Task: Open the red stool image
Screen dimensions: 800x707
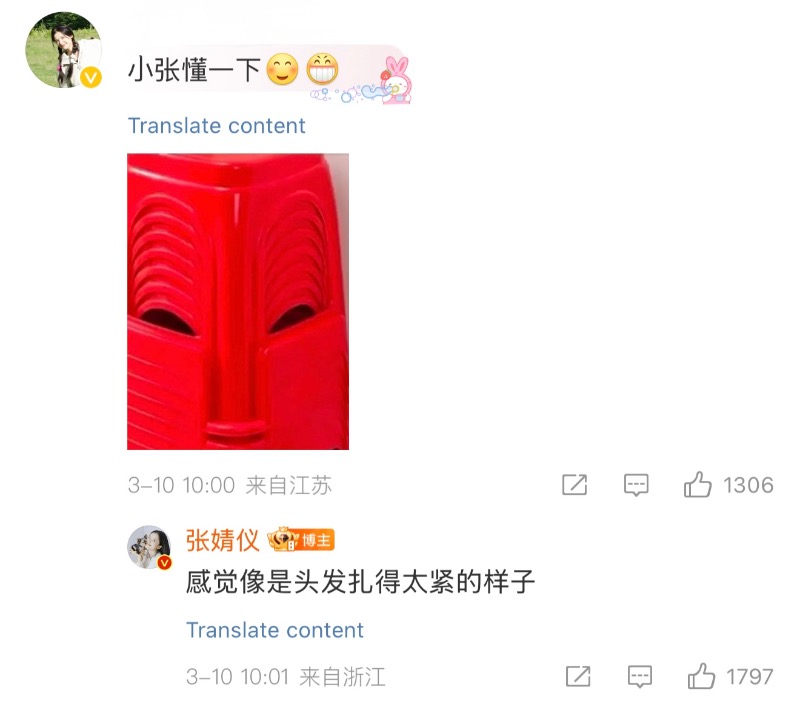Action: (x=238, y=301)
